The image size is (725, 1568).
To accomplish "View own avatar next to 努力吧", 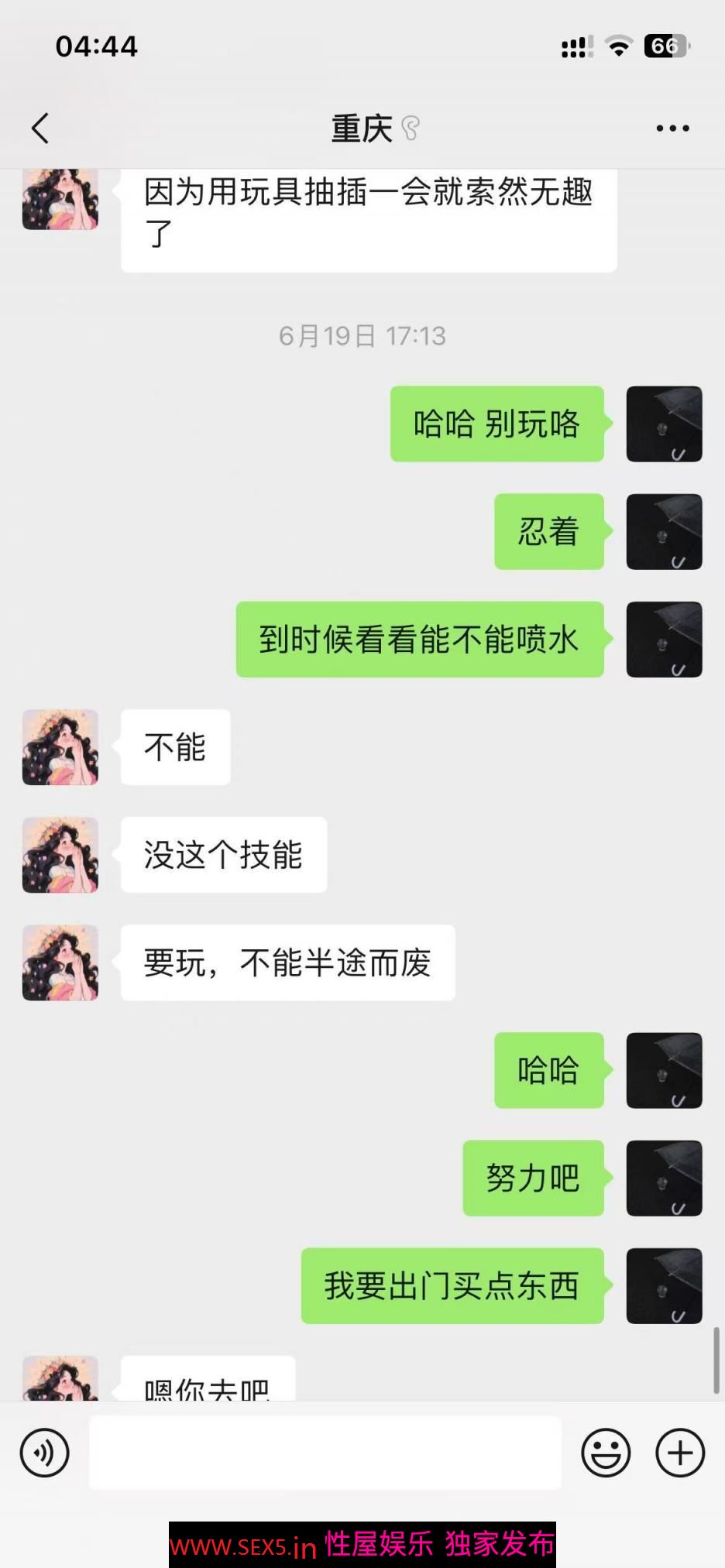I will 664,1178.
